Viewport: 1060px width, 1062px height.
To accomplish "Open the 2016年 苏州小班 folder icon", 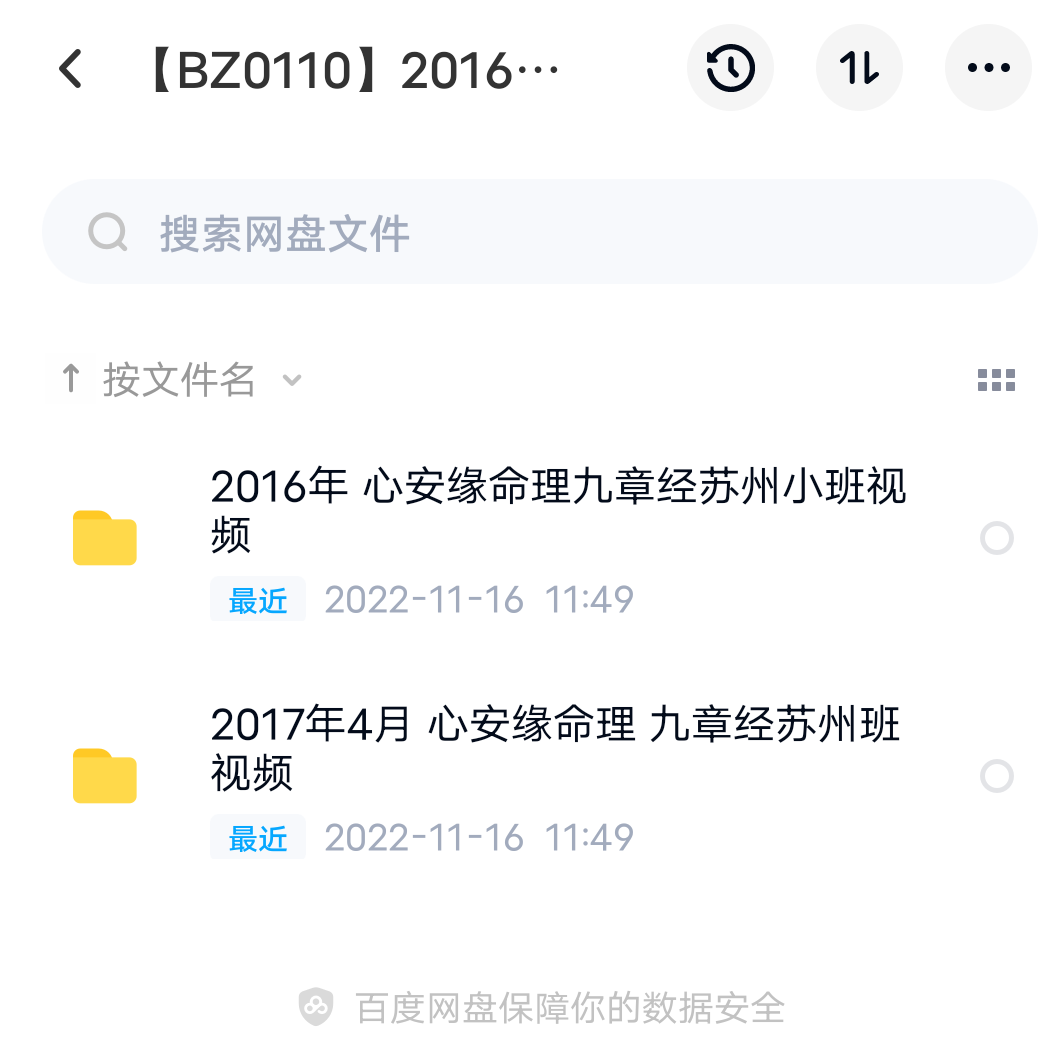I will coord(104,538).
